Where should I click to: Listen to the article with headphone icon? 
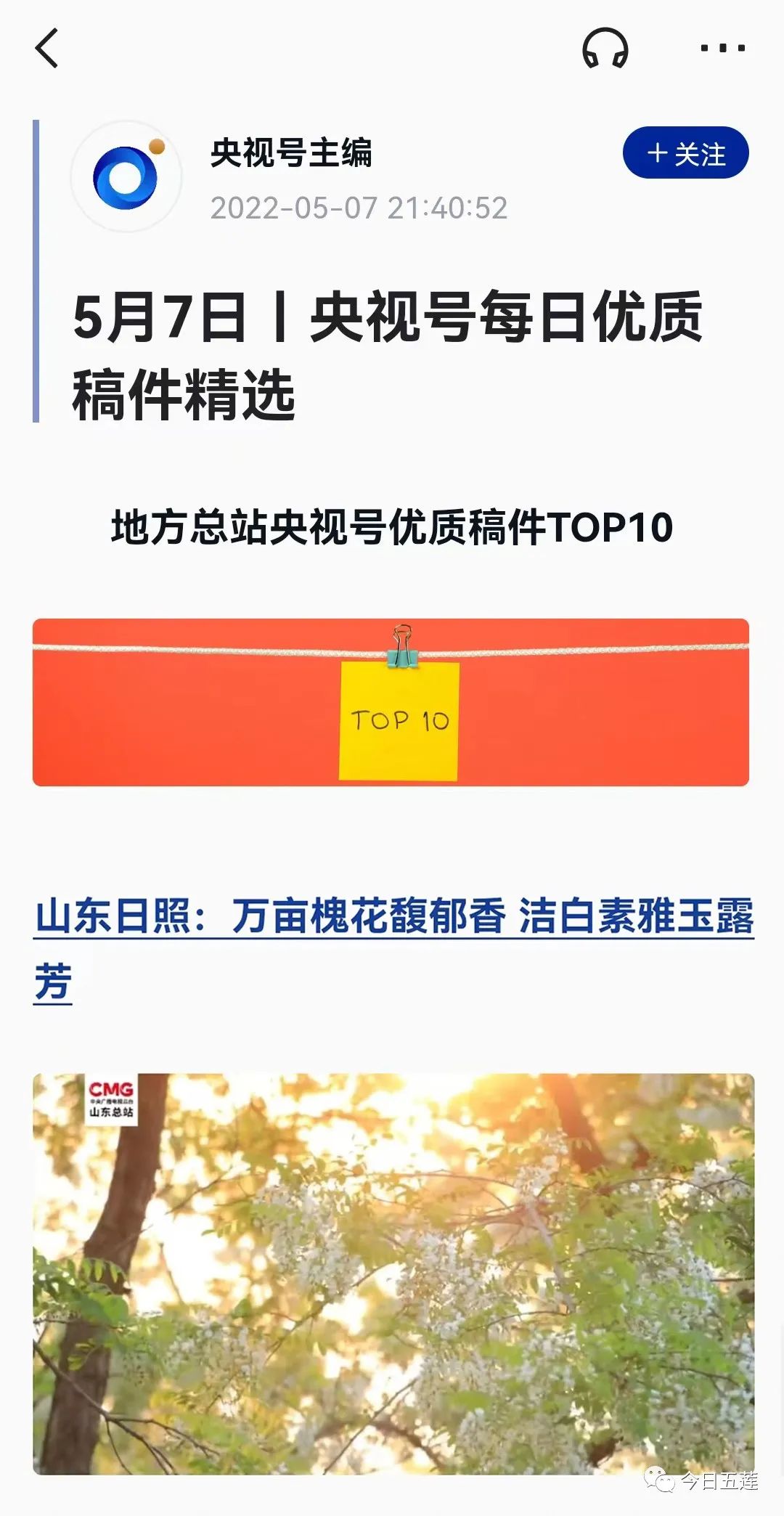coord(605,49)
